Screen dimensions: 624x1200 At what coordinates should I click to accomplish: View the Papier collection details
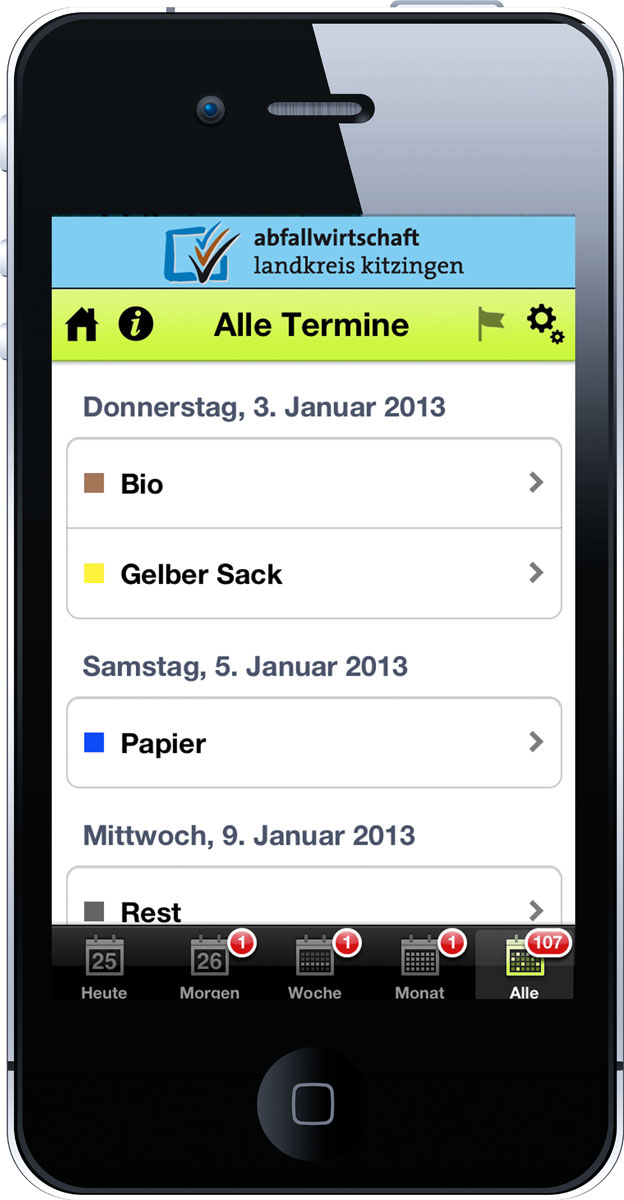point(314,743)
